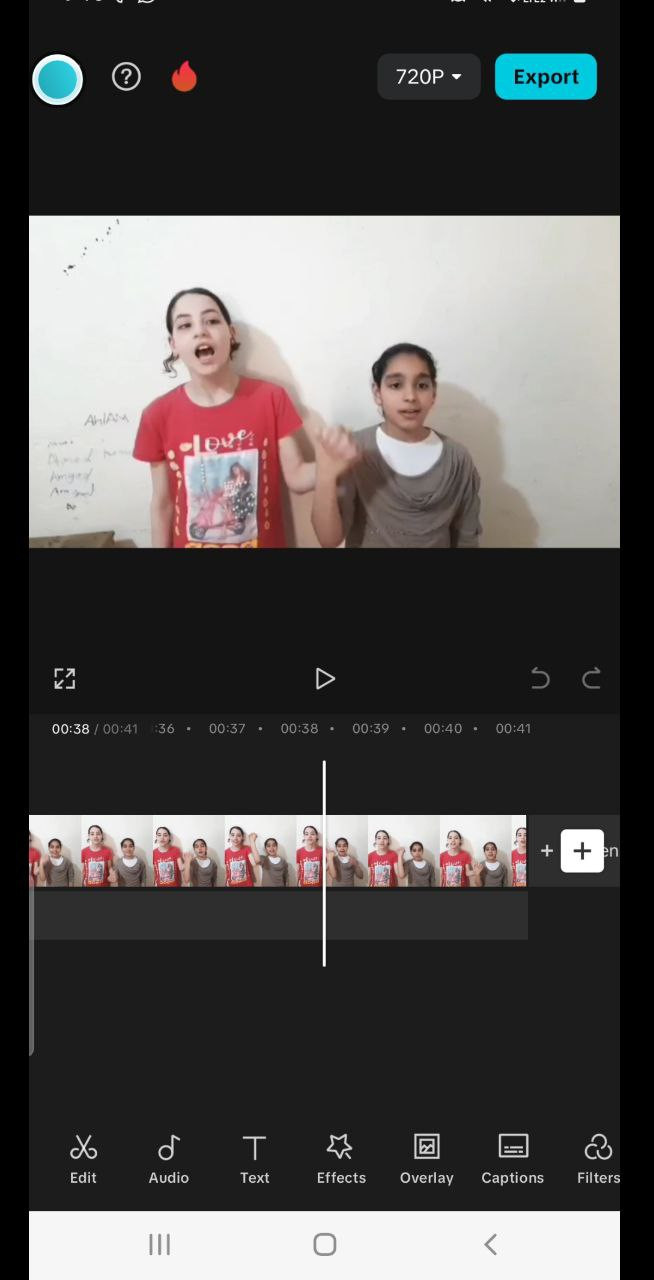Open the Text tool

(255, 1159)
